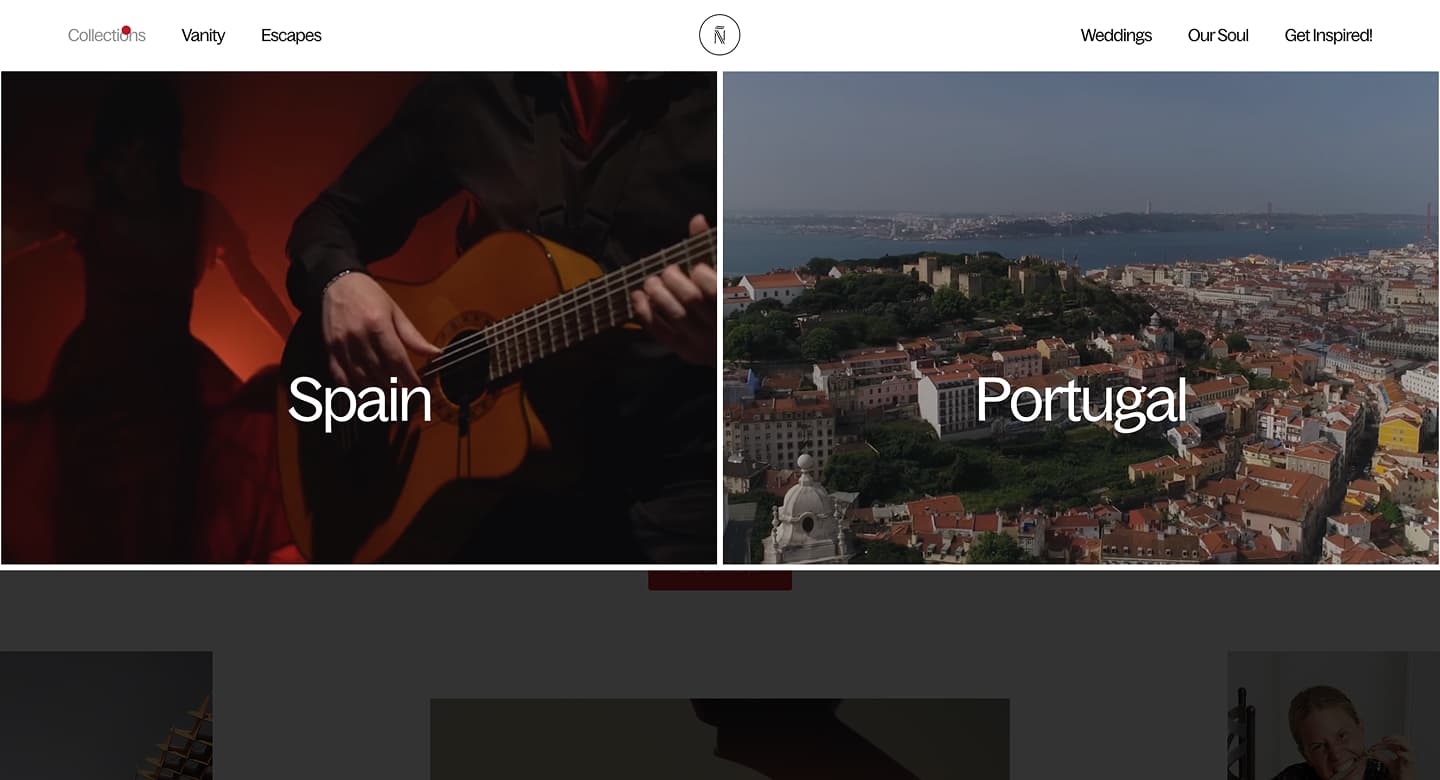Go to the Vanity section
Viewport: 1440px width, 780px height.
point(203,36)
